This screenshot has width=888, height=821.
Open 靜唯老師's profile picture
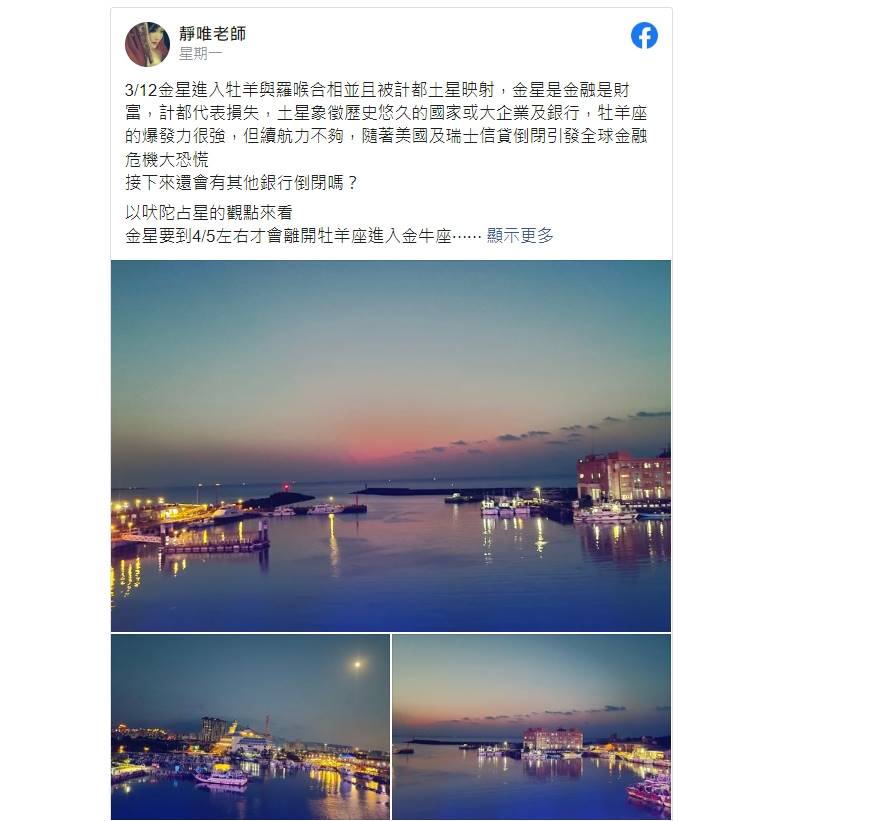pos(147,44)
